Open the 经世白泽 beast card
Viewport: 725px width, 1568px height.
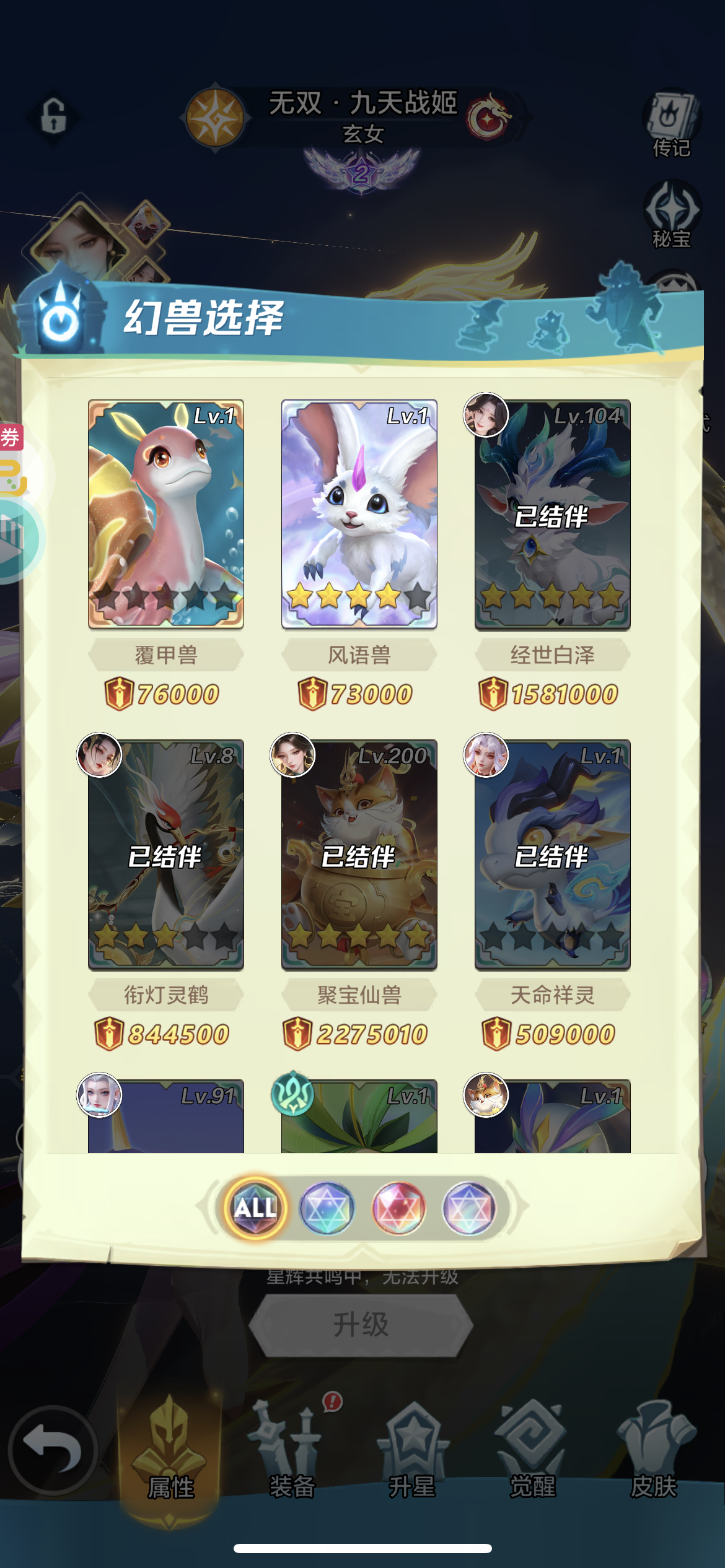click(552, 513)
